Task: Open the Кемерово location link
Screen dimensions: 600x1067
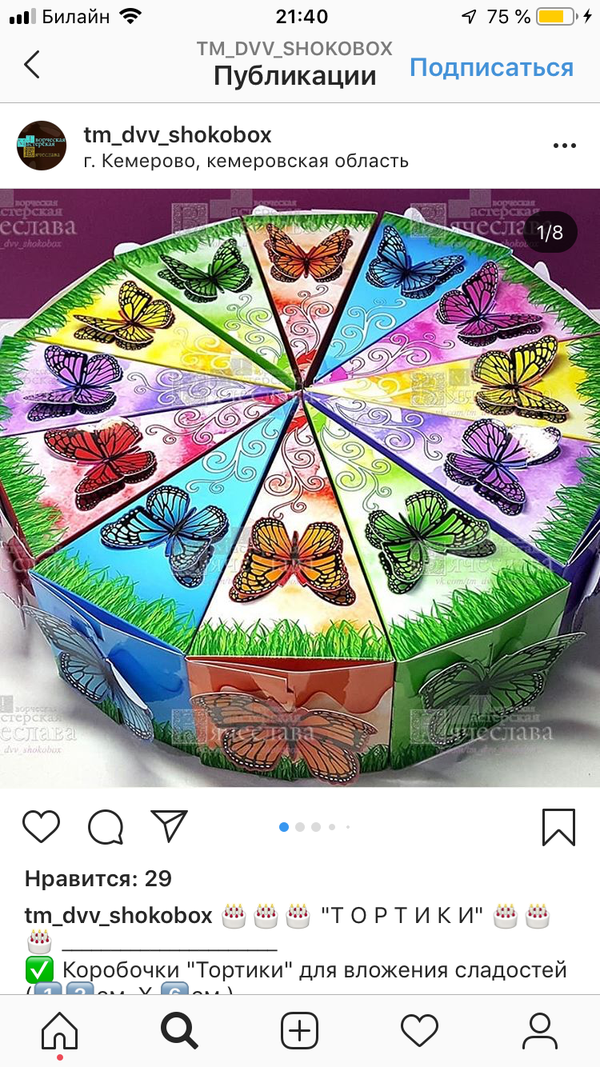Action: (x=245, y=161)
